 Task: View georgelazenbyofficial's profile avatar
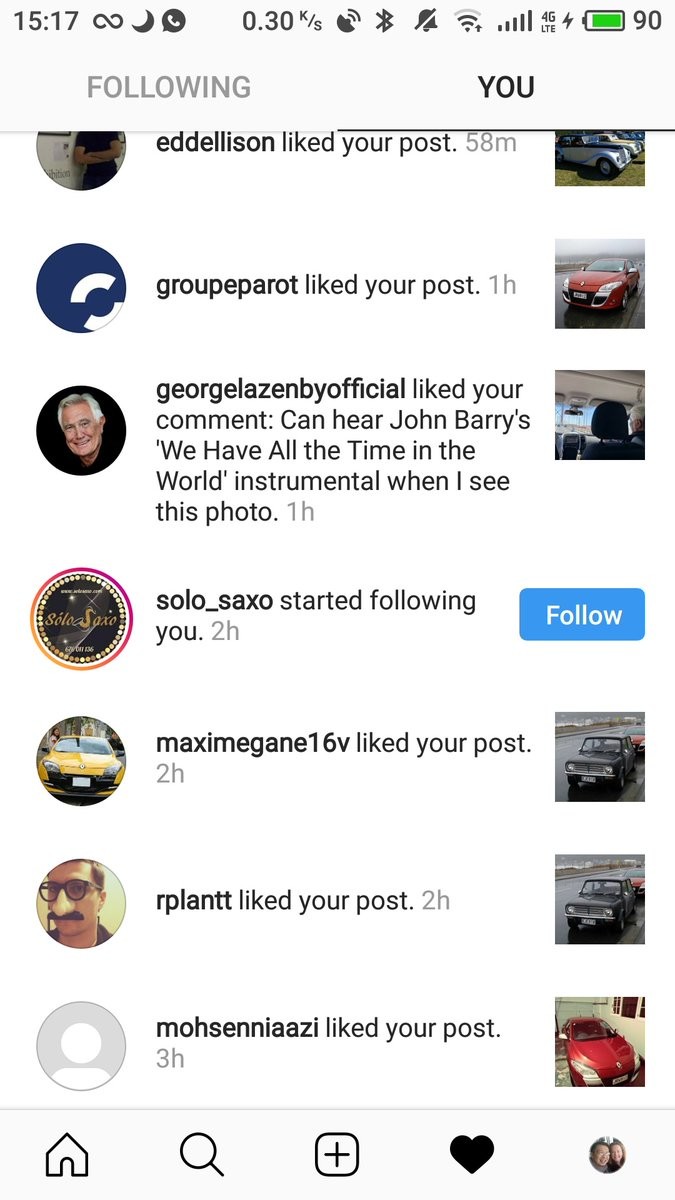[x=81, y=430]
